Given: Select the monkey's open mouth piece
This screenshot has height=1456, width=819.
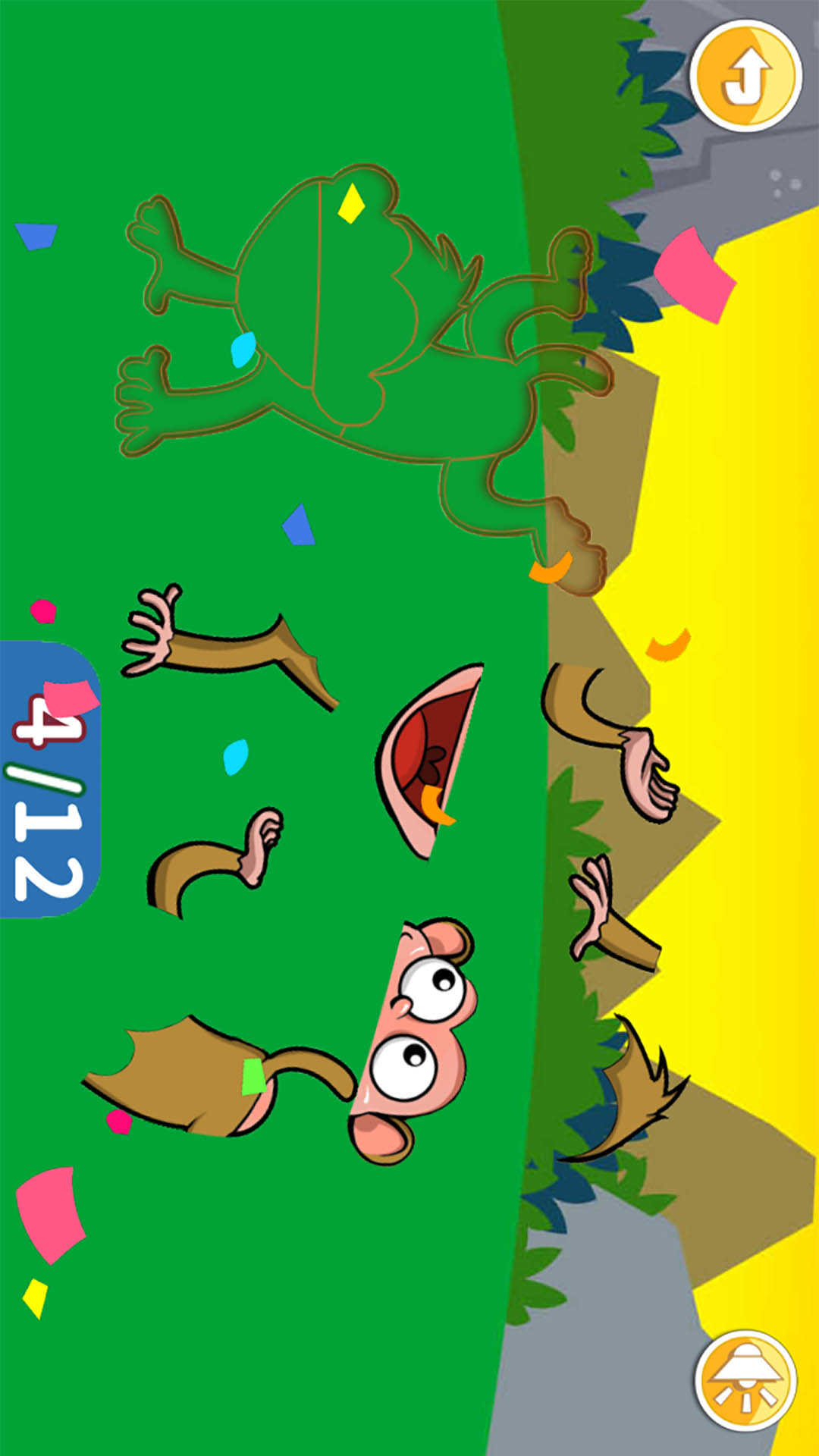Looking at the screenshot, I should 428,758.
